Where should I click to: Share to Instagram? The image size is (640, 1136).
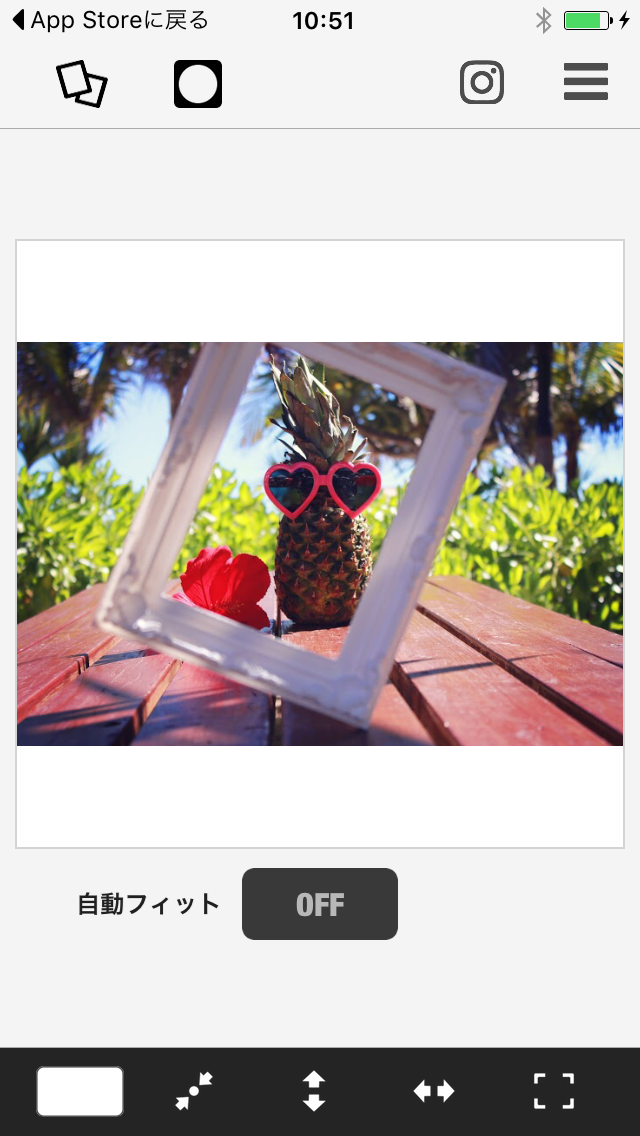pyautogui.click(x=482, y=83)
